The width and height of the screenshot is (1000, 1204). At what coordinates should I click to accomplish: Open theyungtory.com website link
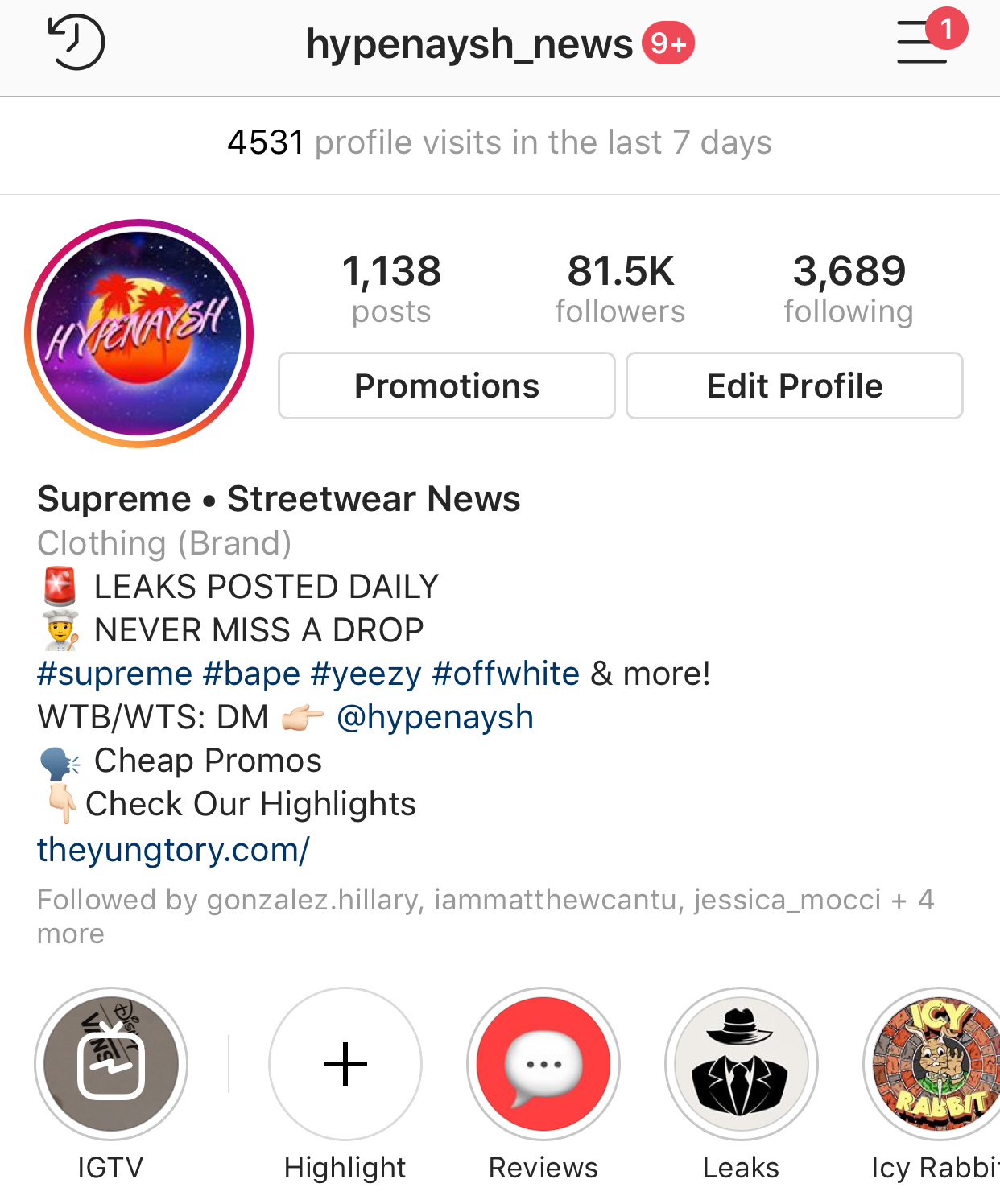(173, 850)
